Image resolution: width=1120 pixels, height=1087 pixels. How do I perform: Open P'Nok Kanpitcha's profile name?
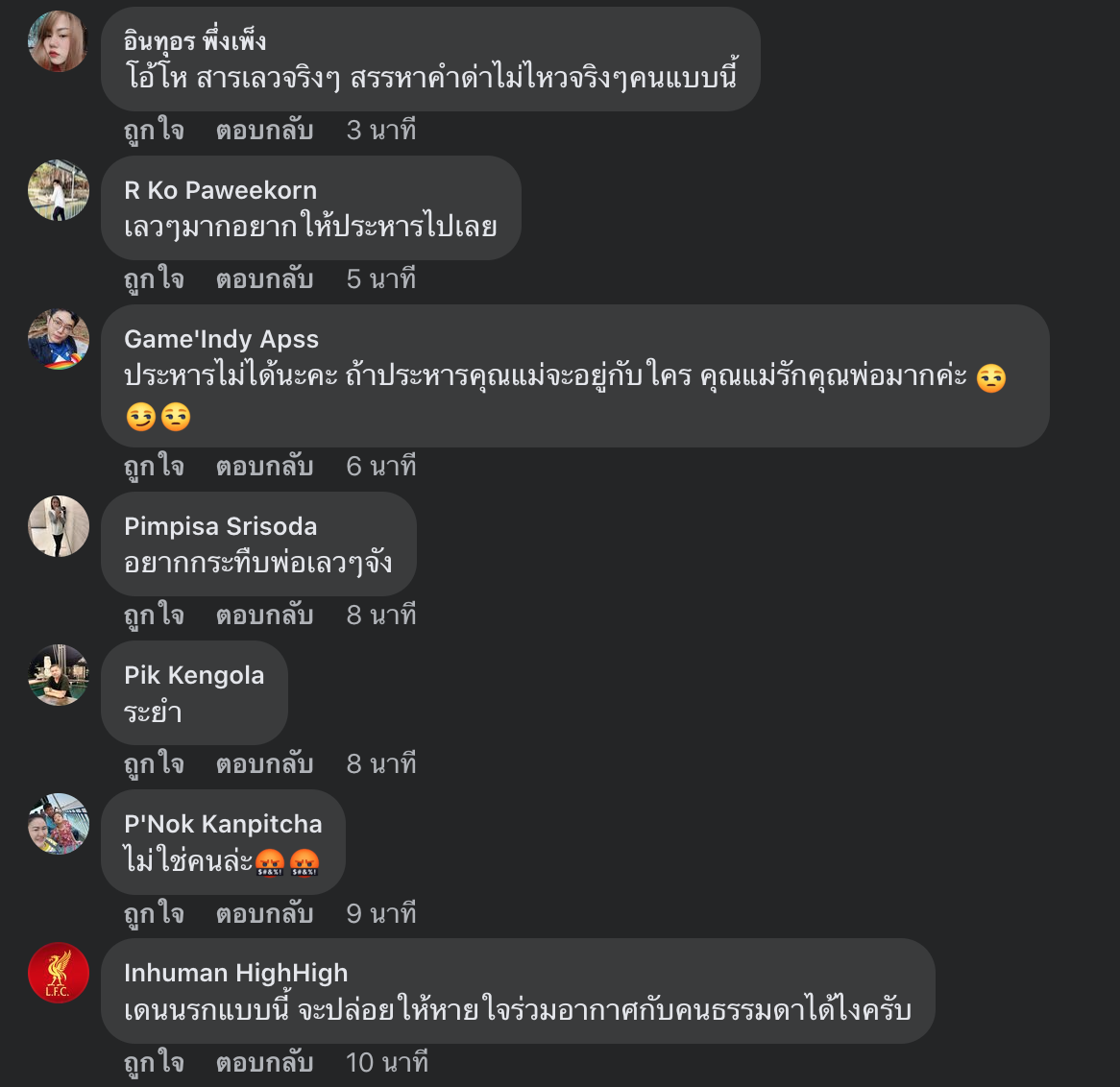pos(223,824)
